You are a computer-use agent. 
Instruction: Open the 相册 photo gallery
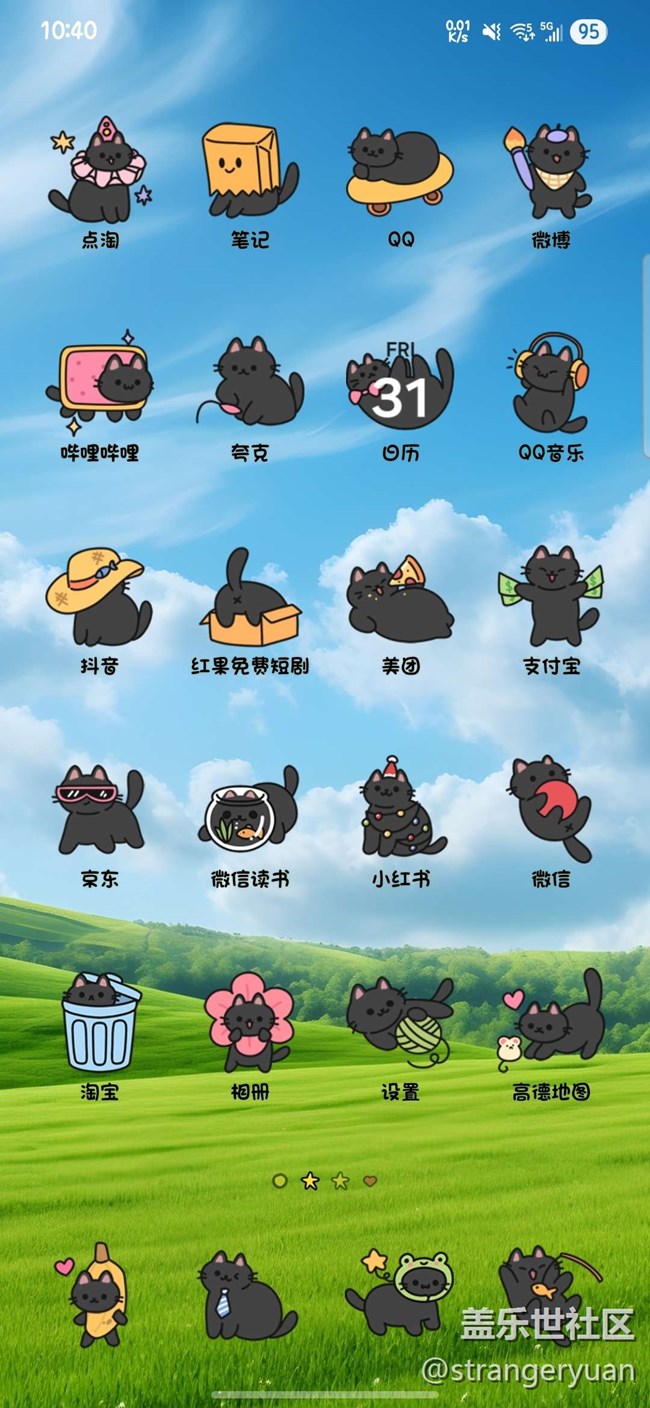pyautogui.click(x=250, y=1024)
